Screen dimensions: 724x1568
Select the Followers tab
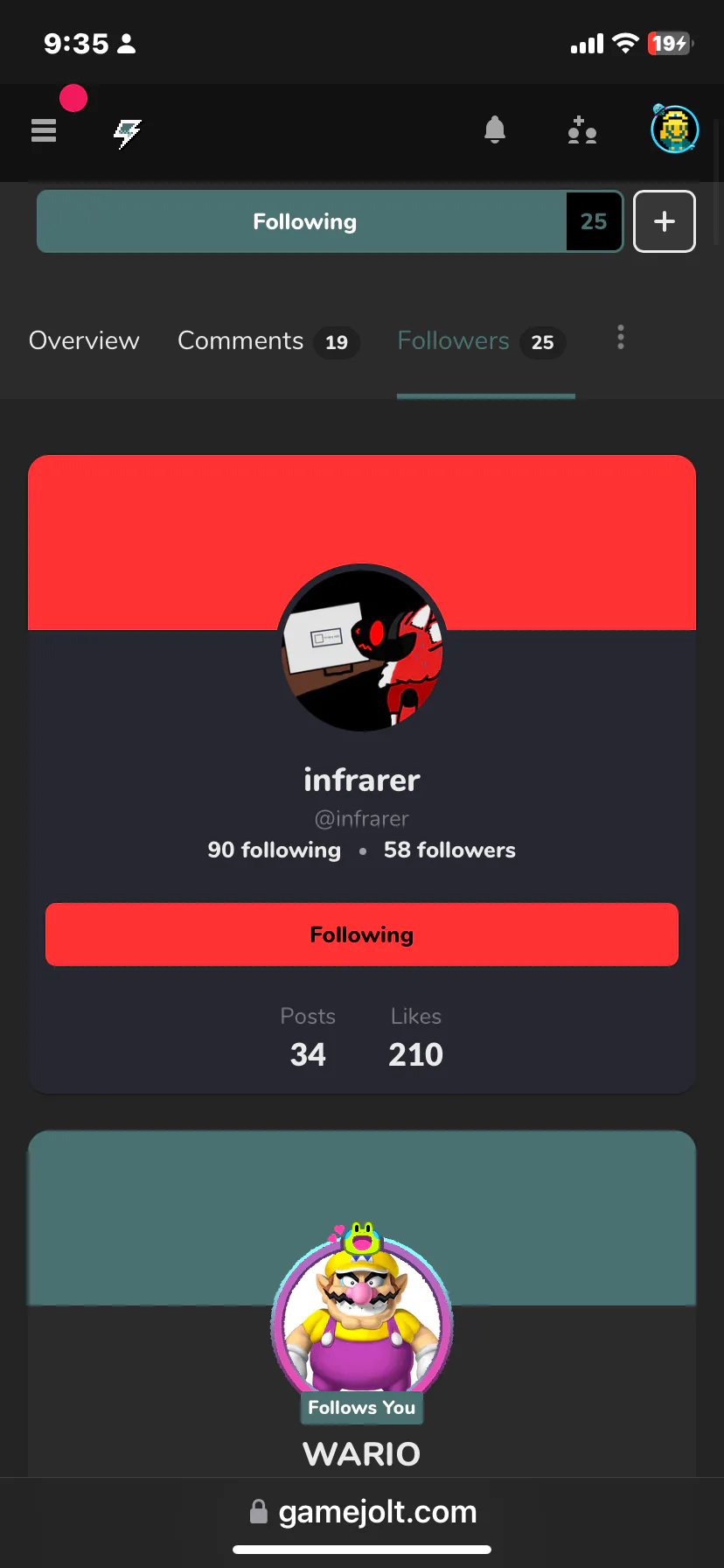(x=482, y=340)
